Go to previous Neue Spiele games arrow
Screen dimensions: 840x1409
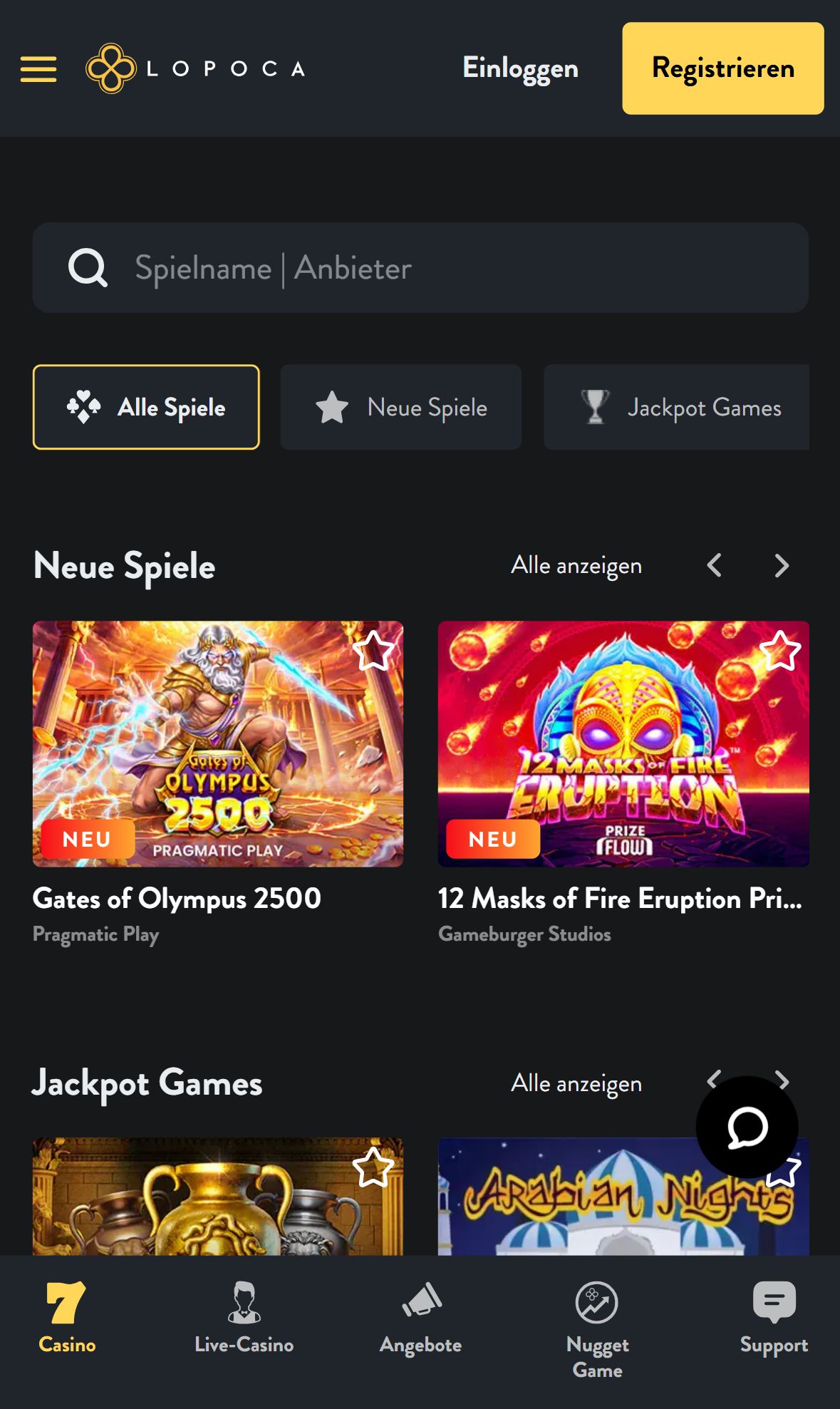coord(715,566)
